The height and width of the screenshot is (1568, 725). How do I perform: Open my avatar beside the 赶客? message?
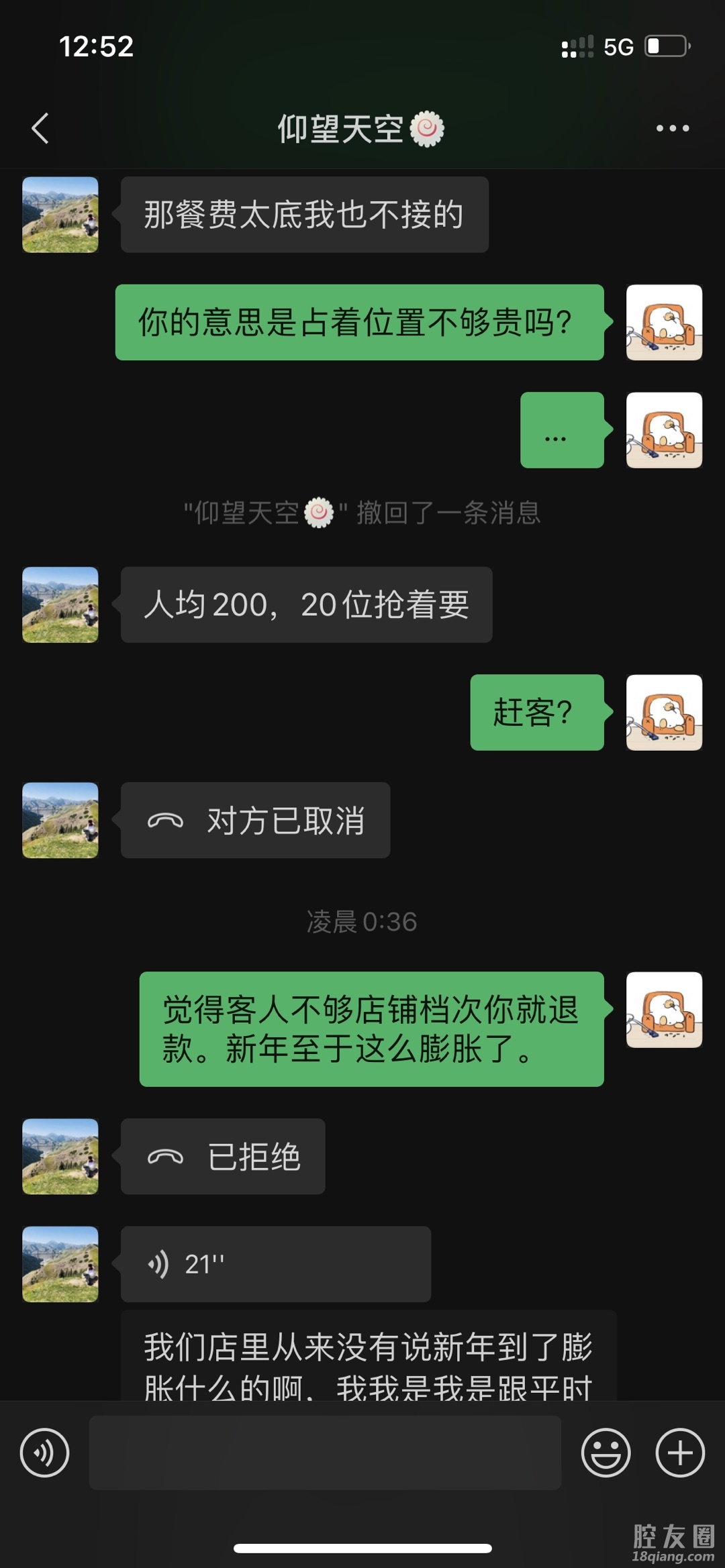(664, 713)
